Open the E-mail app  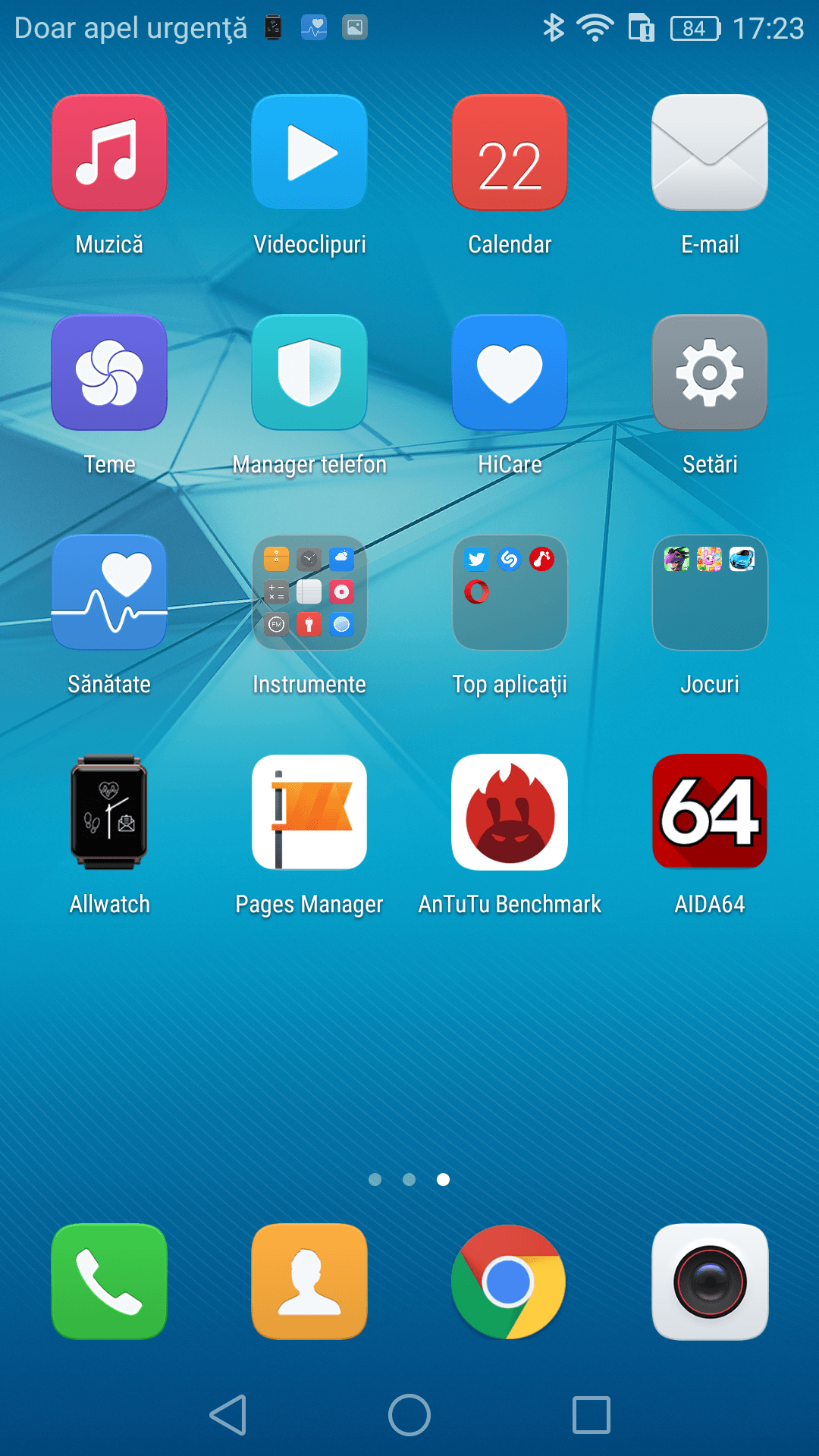pos(710,152)
